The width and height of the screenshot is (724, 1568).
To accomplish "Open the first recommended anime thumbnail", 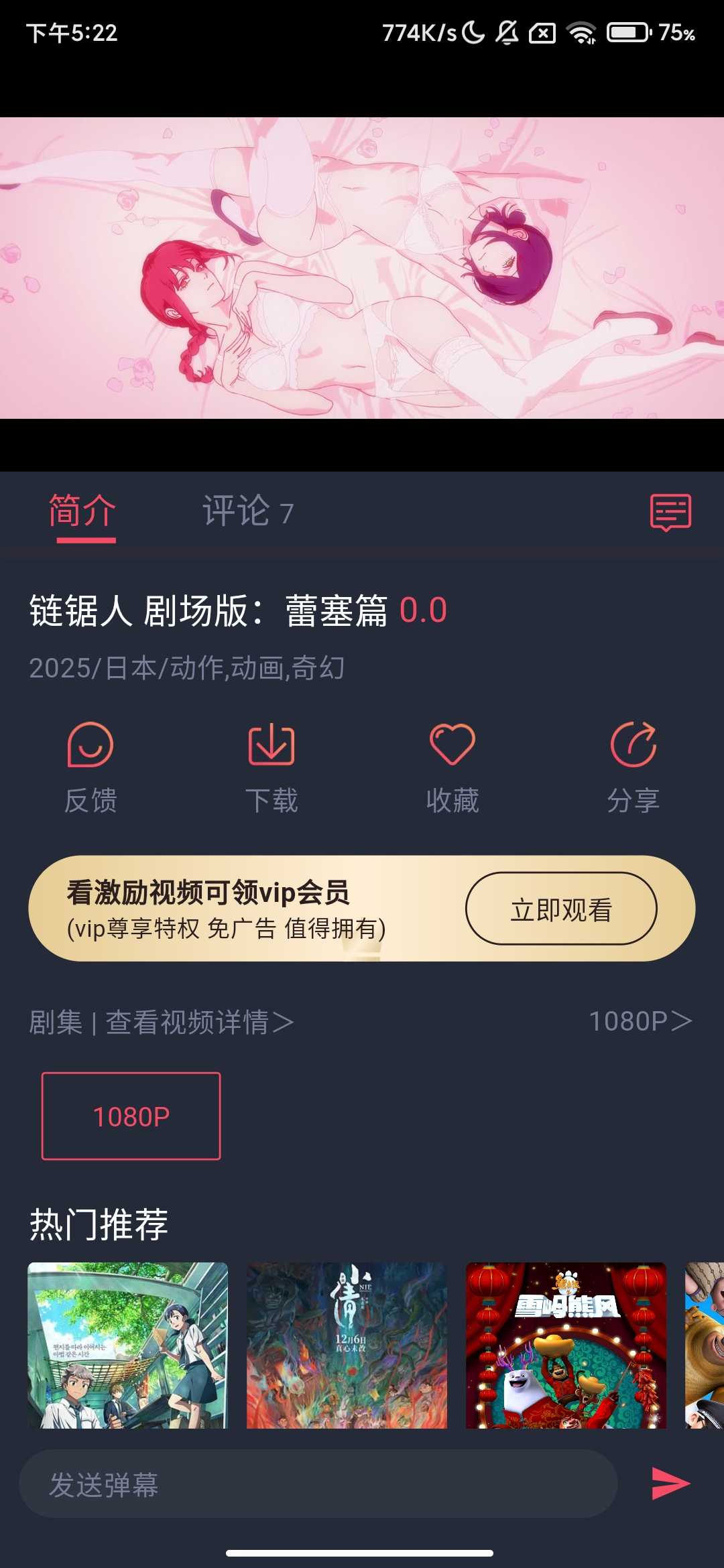I will [127, 1345].
